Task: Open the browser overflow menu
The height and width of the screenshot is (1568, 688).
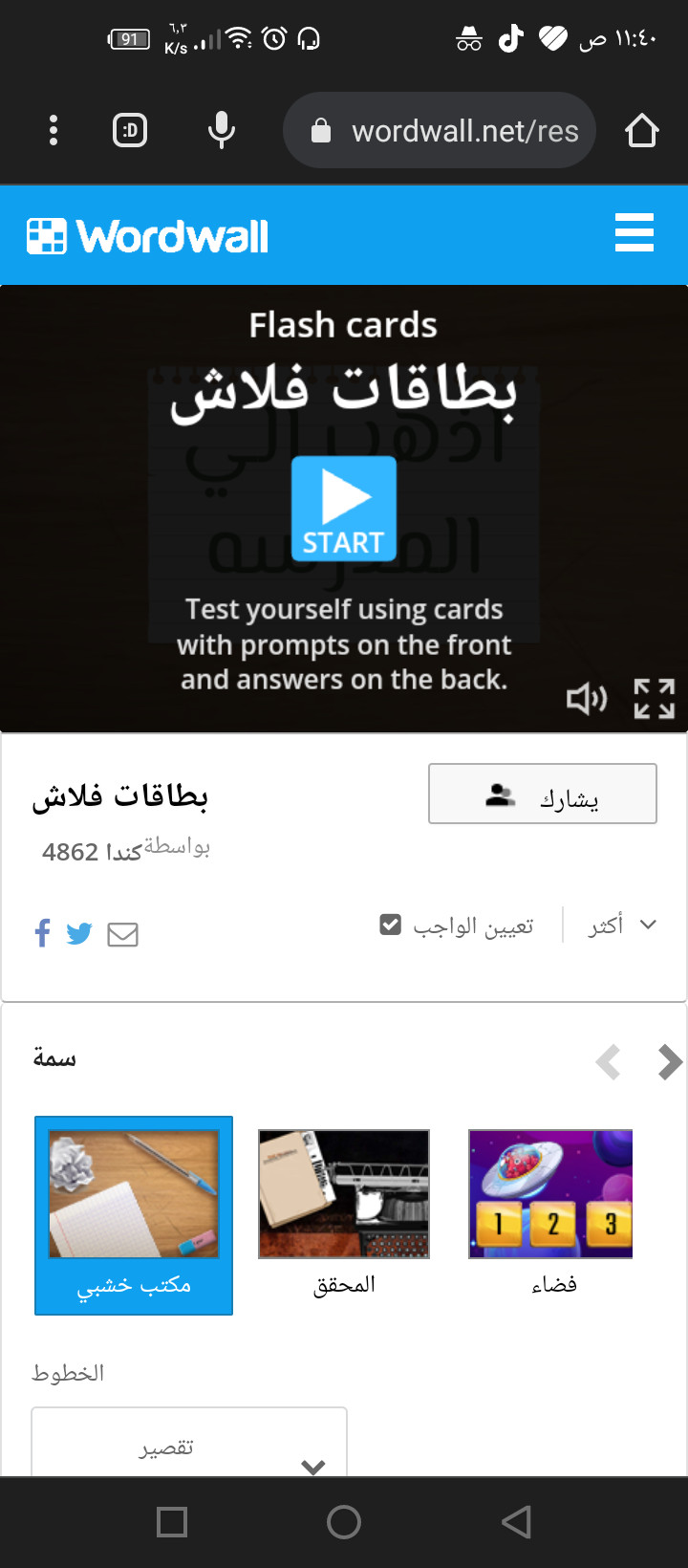Action: pyautogui.click(x=54, y=130)
